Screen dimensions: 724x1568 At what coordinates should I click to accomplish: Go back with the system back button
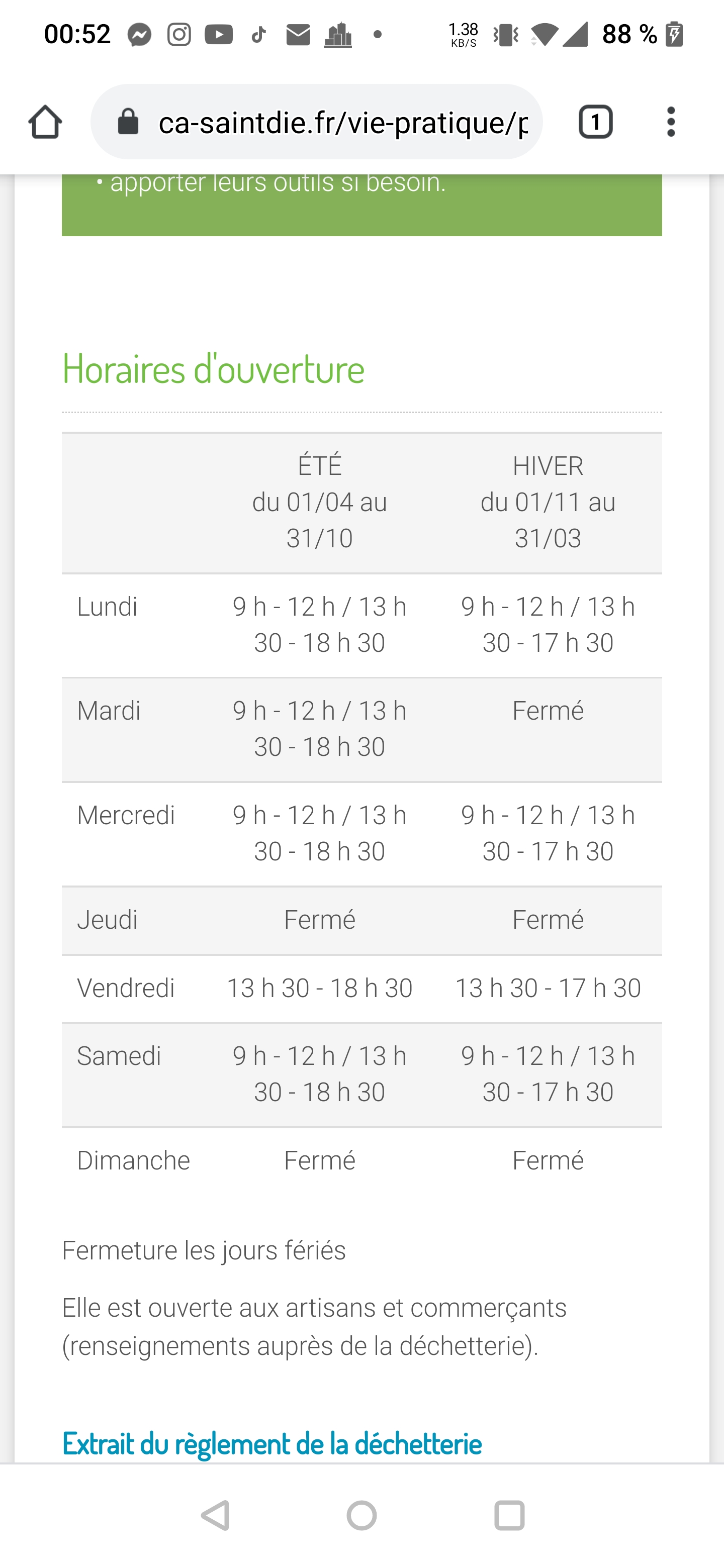click(215, 1516)
